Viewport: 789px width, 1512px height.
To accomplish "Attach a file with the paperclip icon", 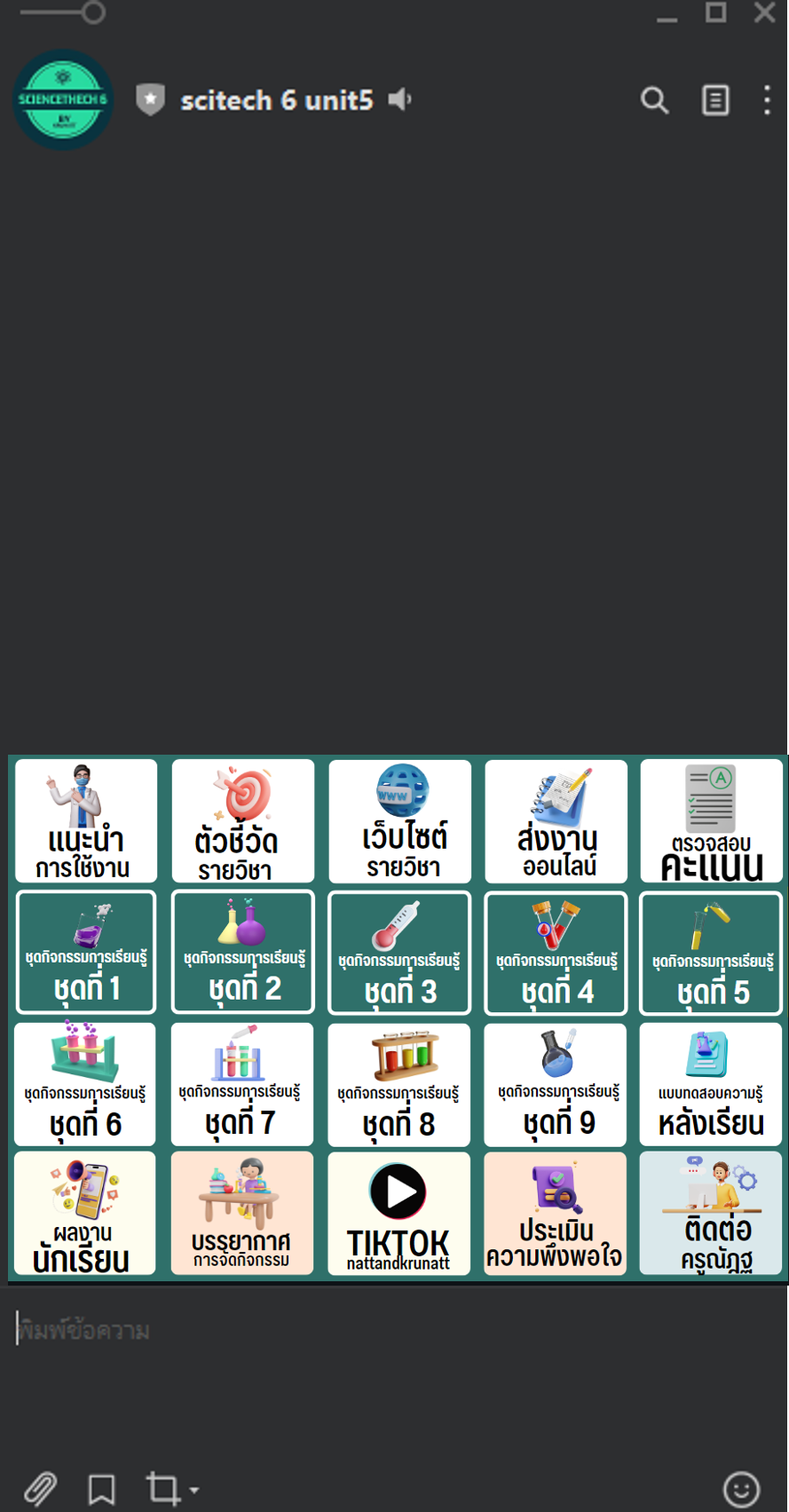I will 40,1488.
